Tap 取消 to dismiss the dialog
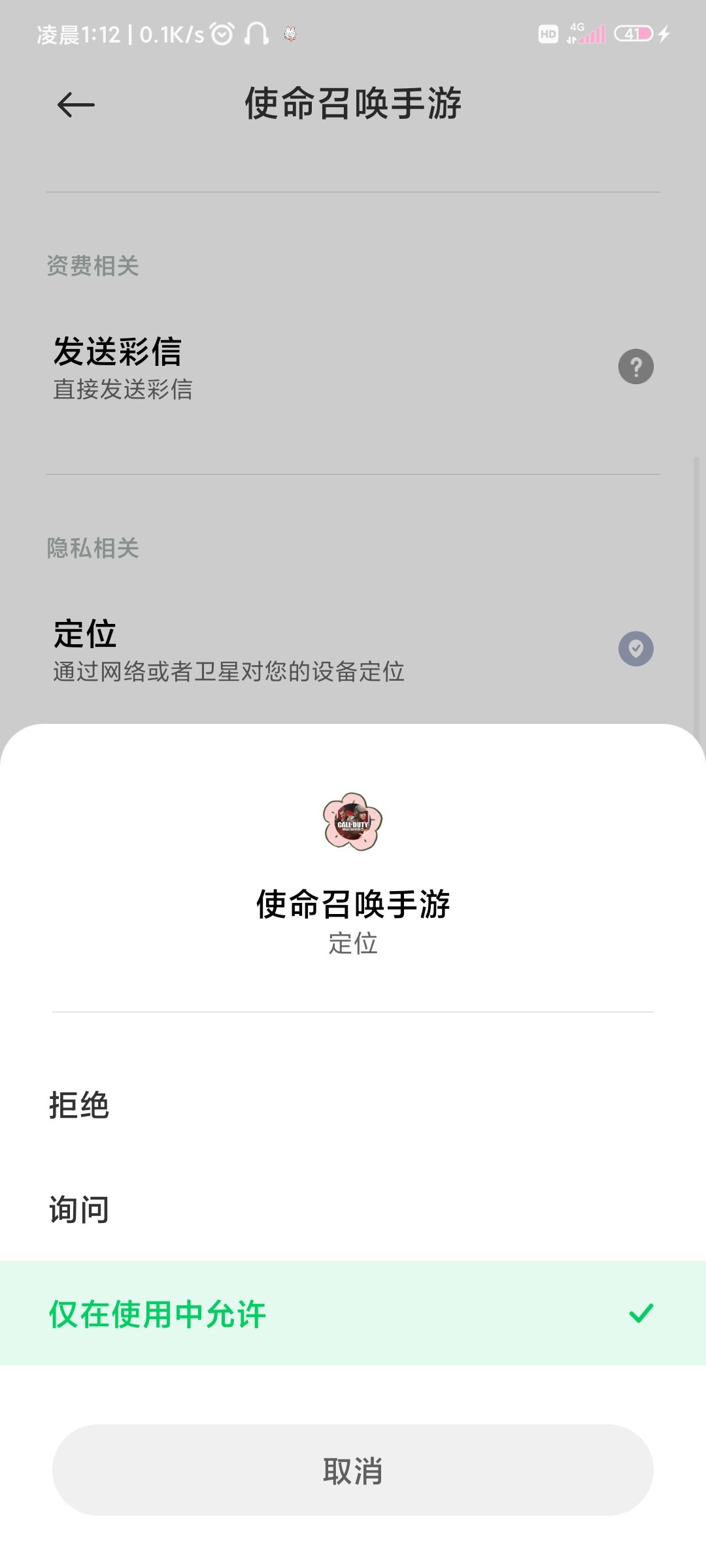706x1568 pixels. click(353, 1471)
